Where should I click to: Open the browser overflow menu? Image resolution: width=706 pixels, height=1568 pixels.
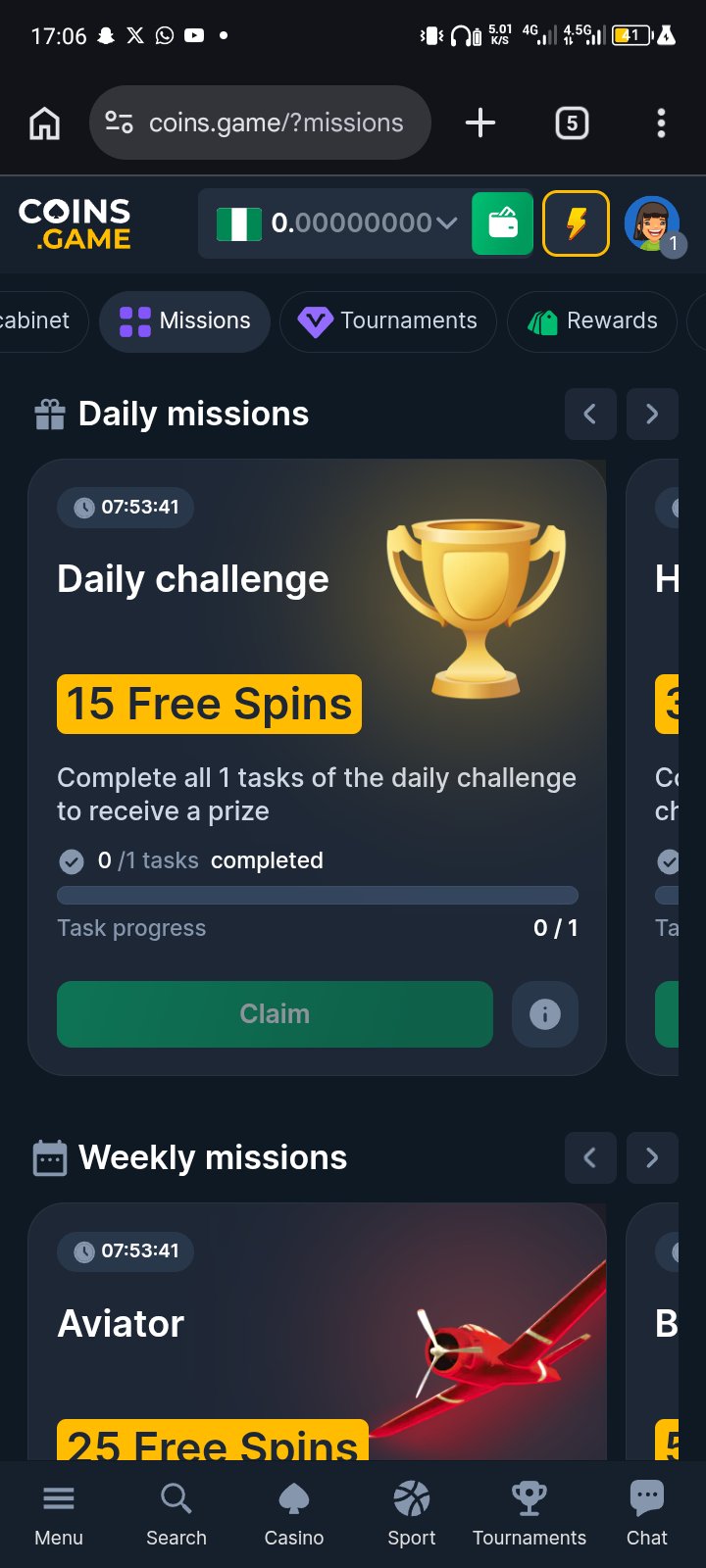661,123
